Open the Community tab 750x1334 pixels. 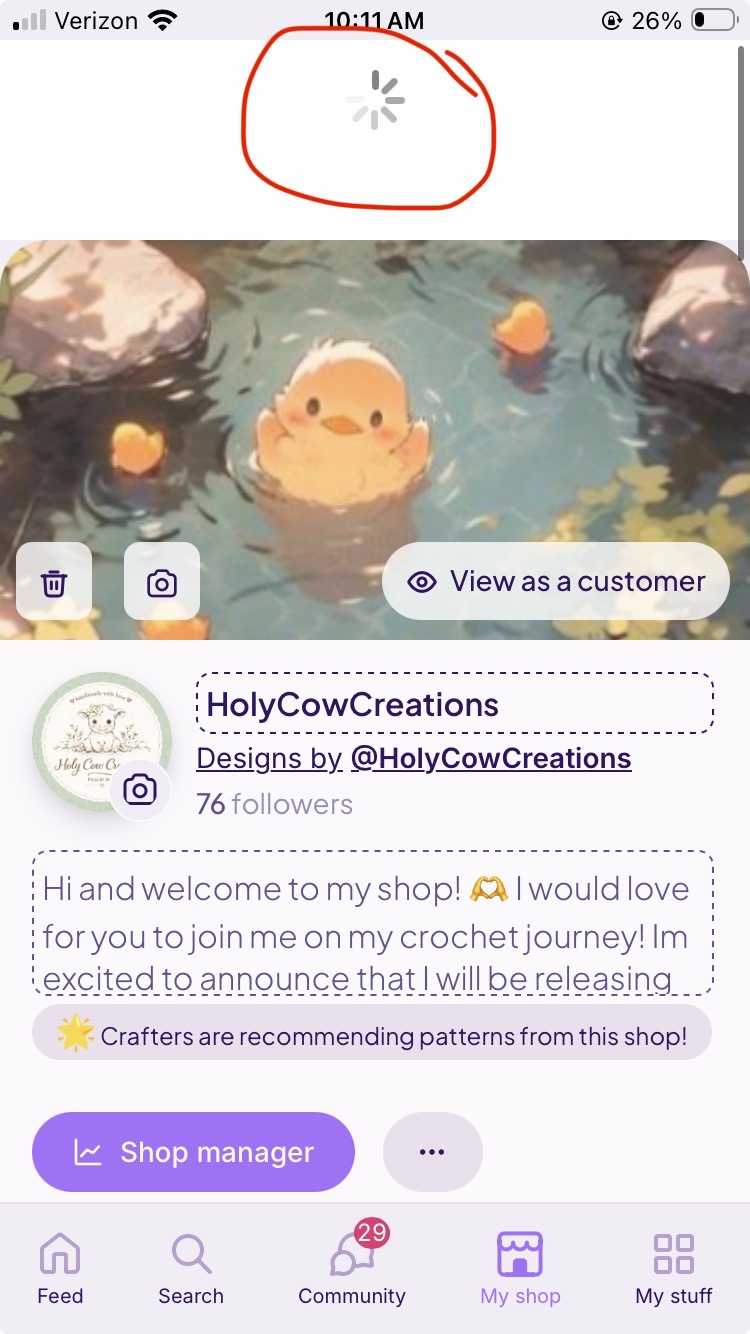pyautogui.click(x=352, y=1268)
